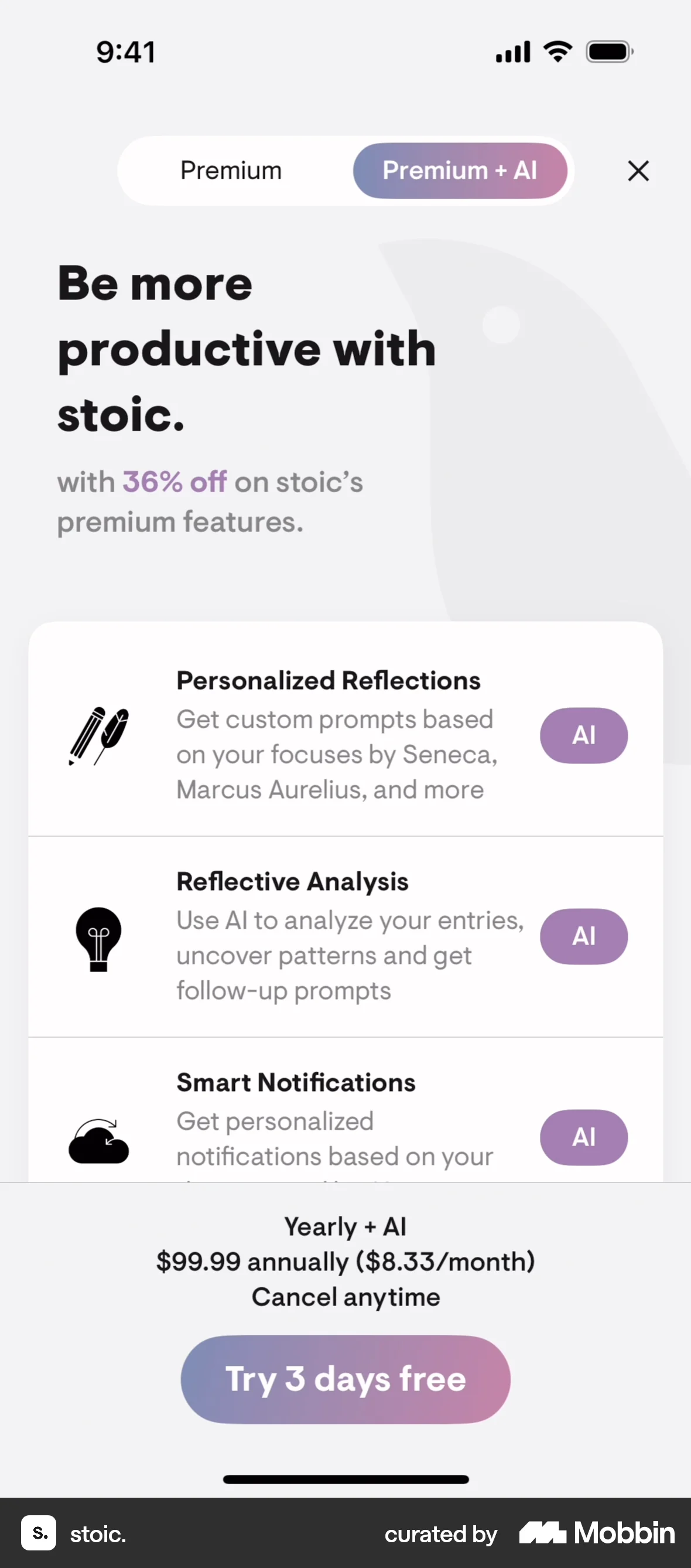Click the 36% off highlighted text
Image resolution: width=691 pixels, height=1568 pixels.
point(174,482)
